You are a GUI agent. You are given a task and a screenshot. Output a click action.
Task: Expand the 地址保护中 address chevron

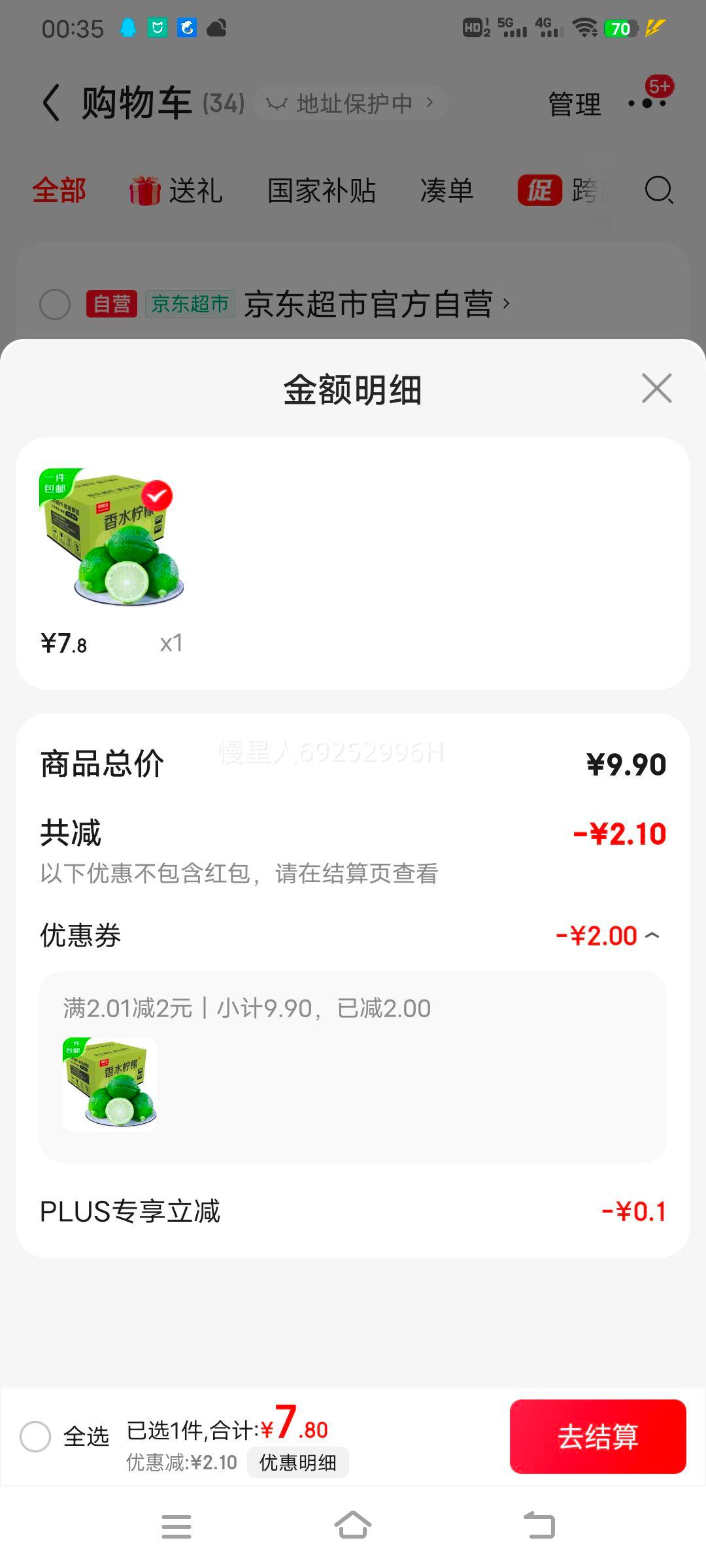coord(430,103)
